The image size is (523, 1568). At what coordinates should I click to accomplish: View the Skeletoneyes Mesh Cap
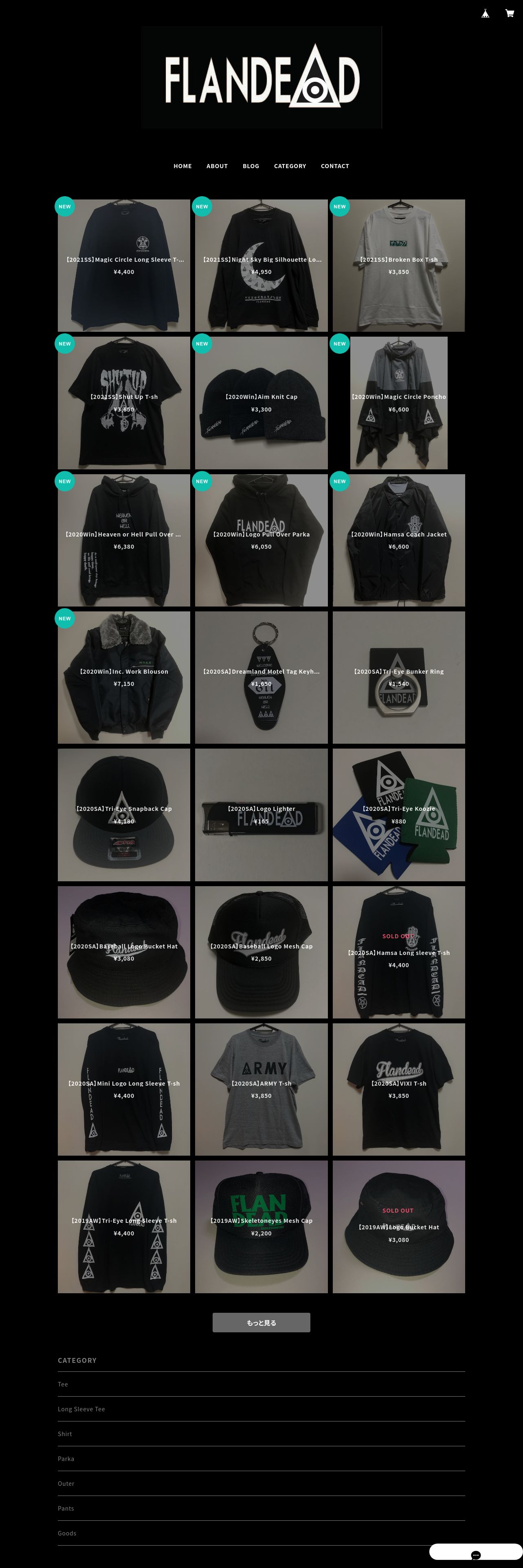coord(261,1226)
